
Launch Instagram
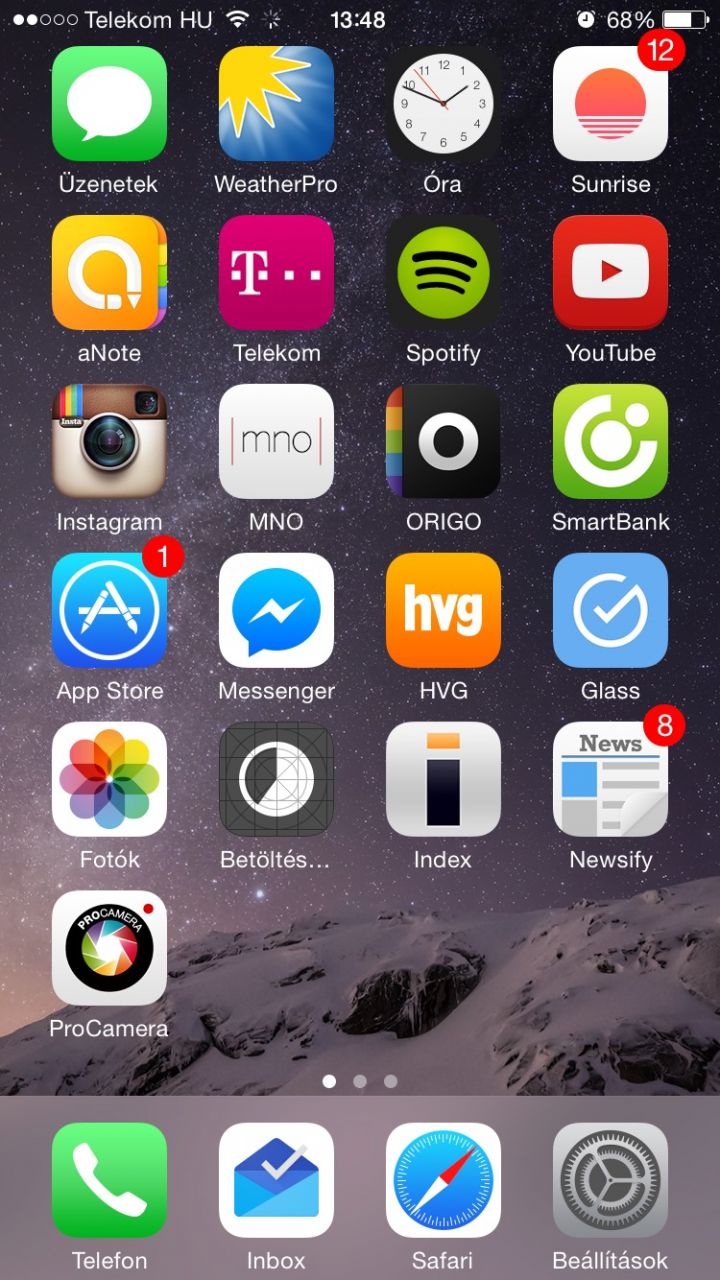click(109, 441)
